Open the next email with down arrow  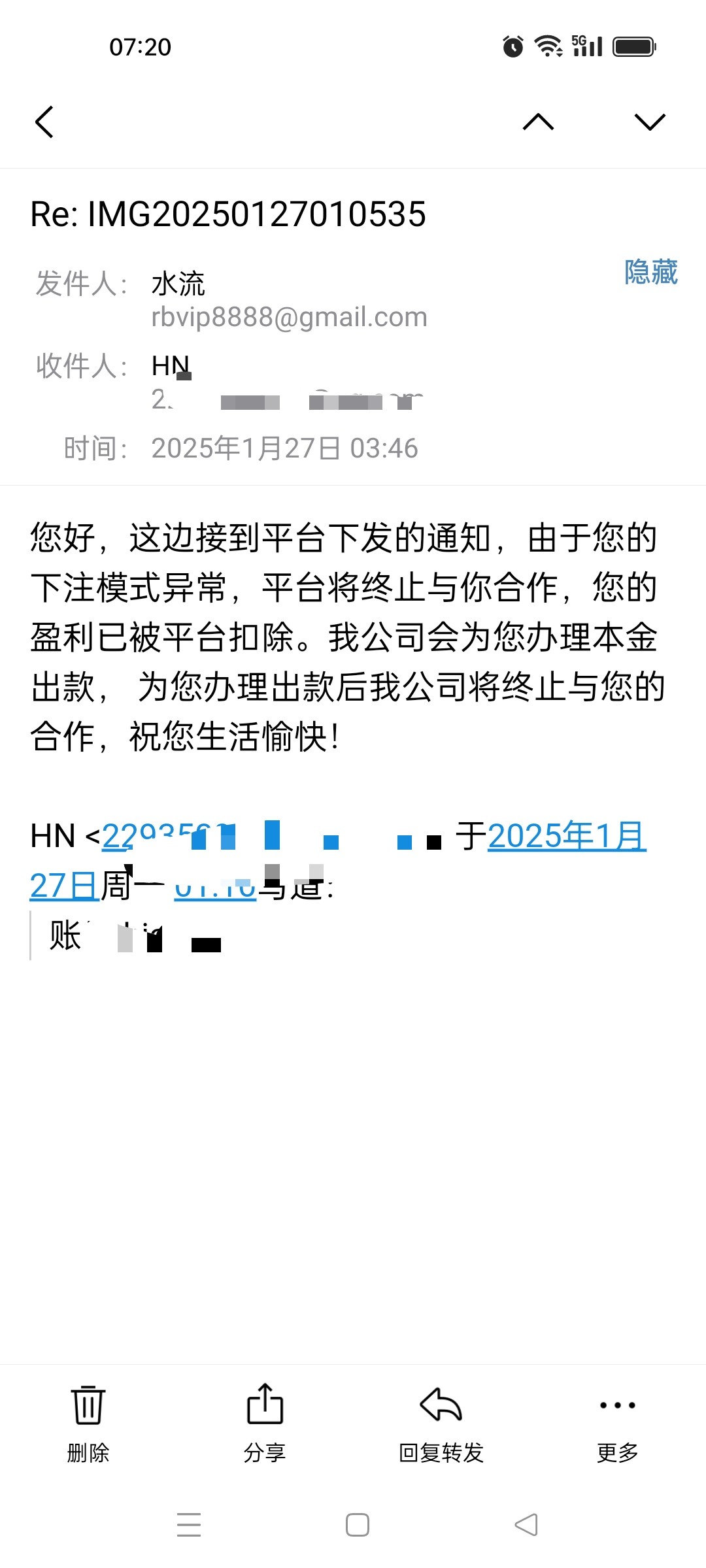tap(650, 122)
